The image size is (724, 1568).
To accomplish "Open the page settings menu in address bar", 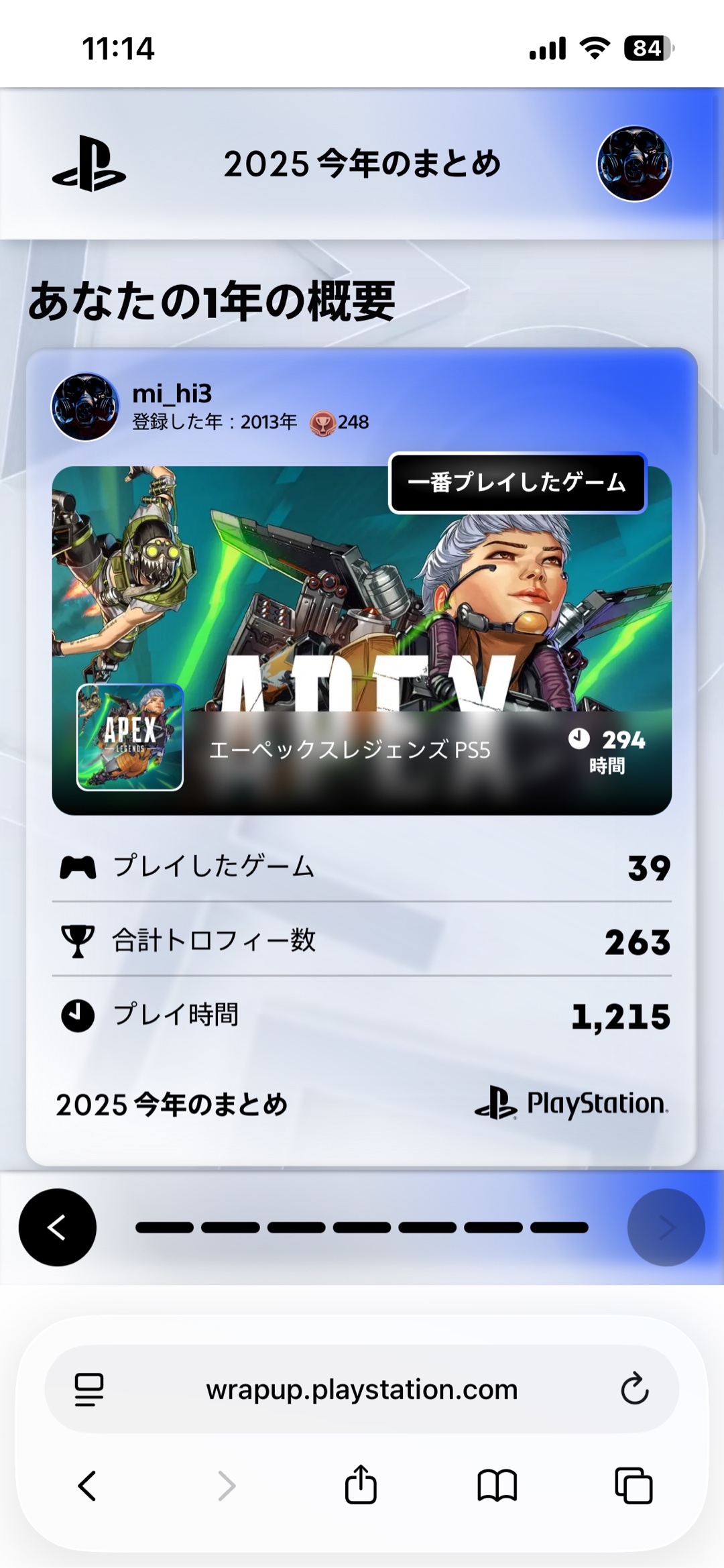I will coord(89,1389).
